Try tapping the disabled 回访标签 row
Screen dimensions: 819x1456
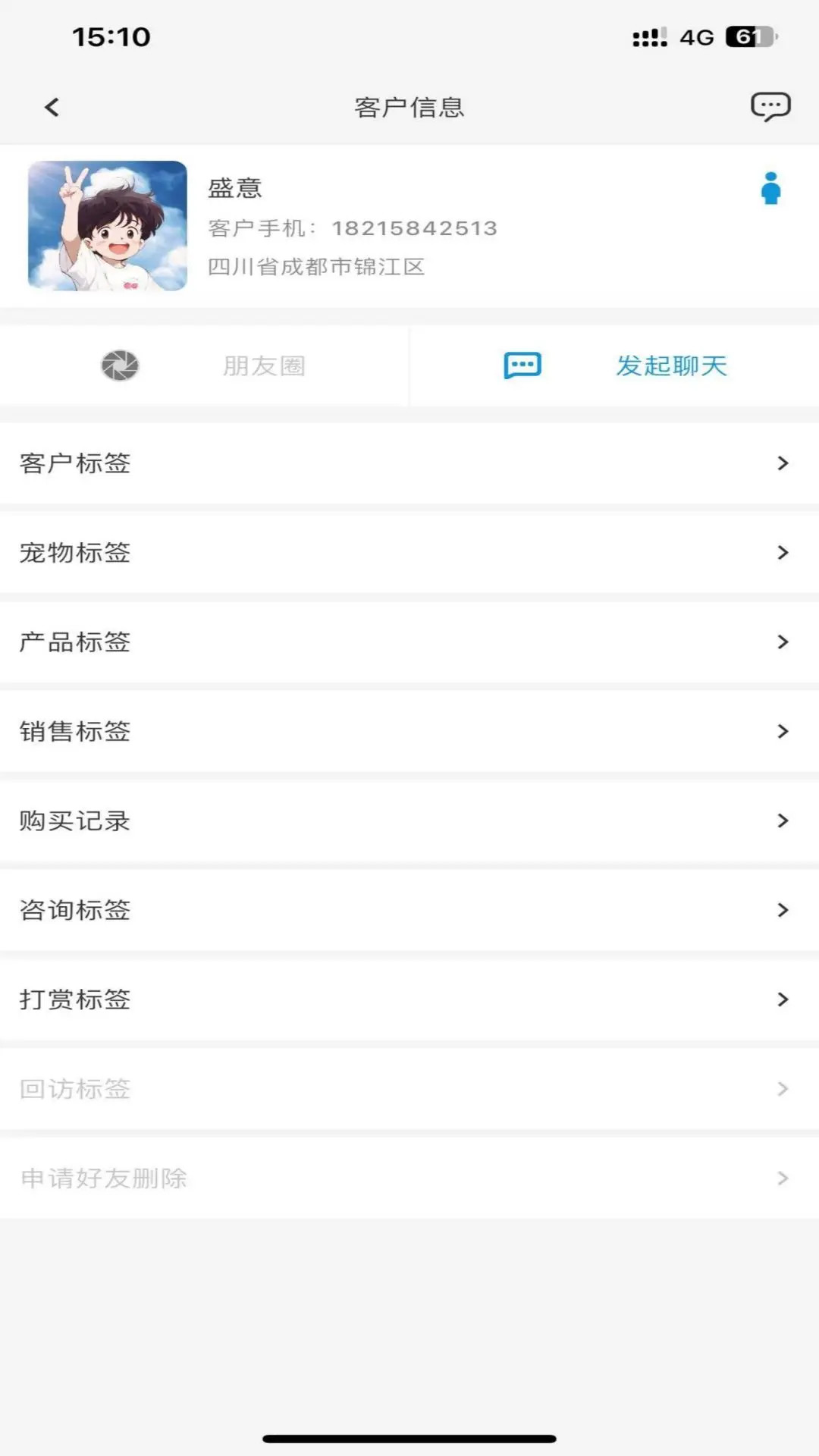tap(409, 1088)
